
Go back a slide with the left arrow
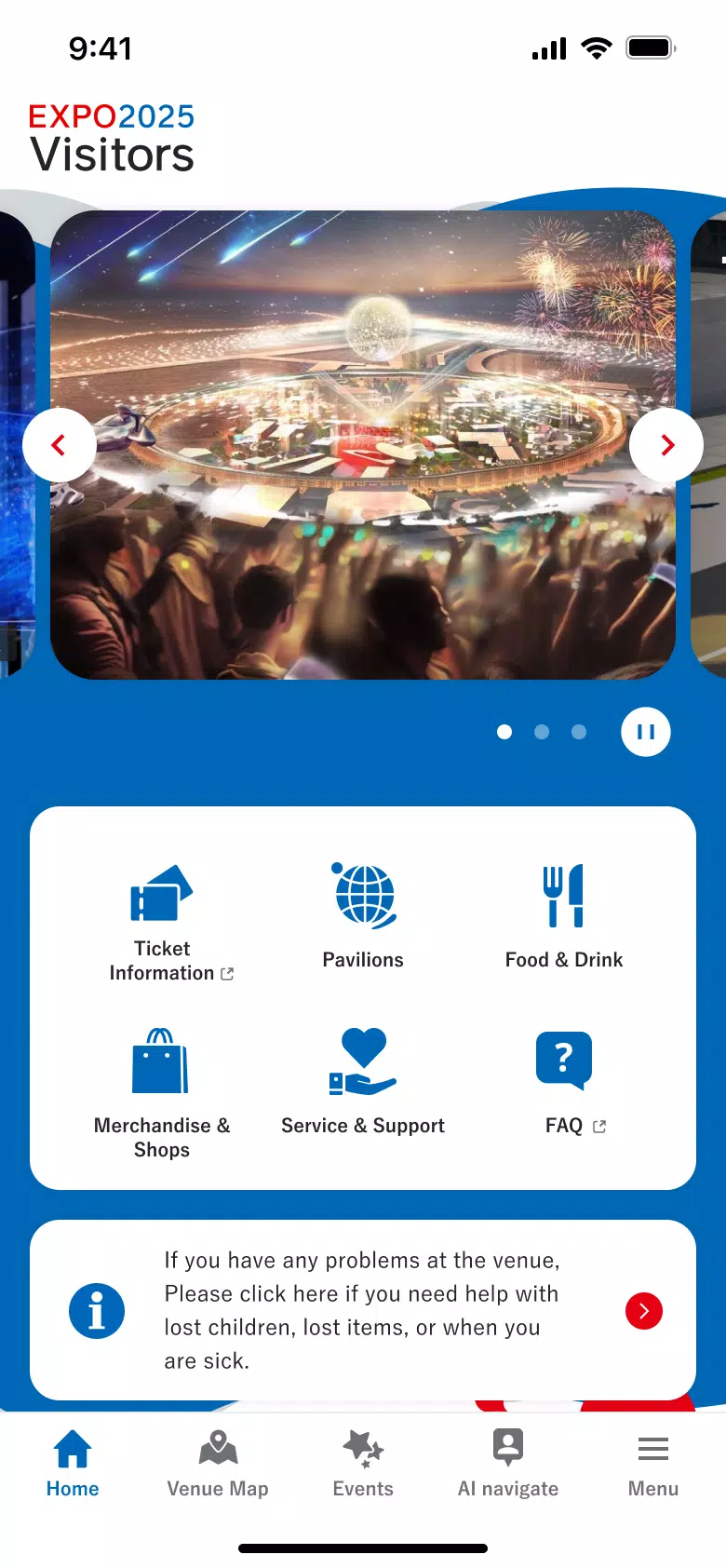(60, 445)
